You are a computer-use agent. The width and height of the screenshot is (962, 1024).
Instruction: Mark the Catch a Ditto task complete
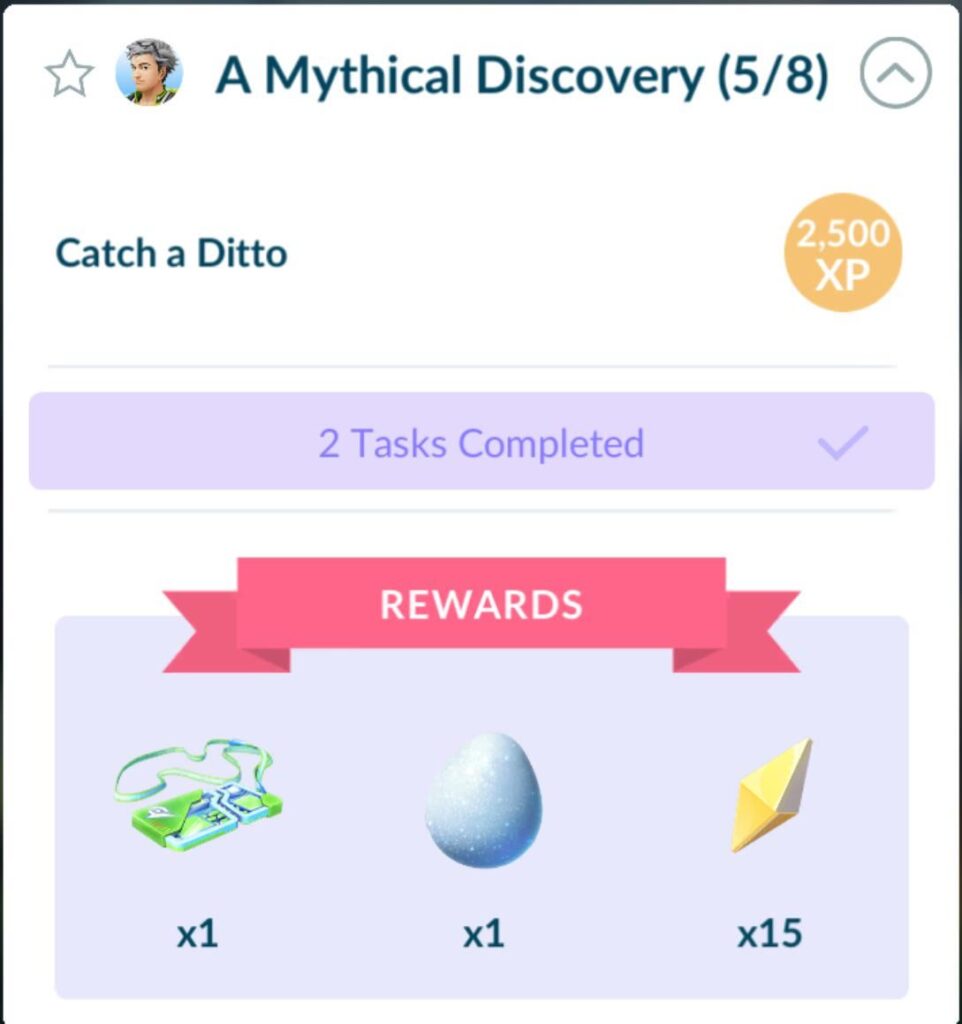[170, 252]
